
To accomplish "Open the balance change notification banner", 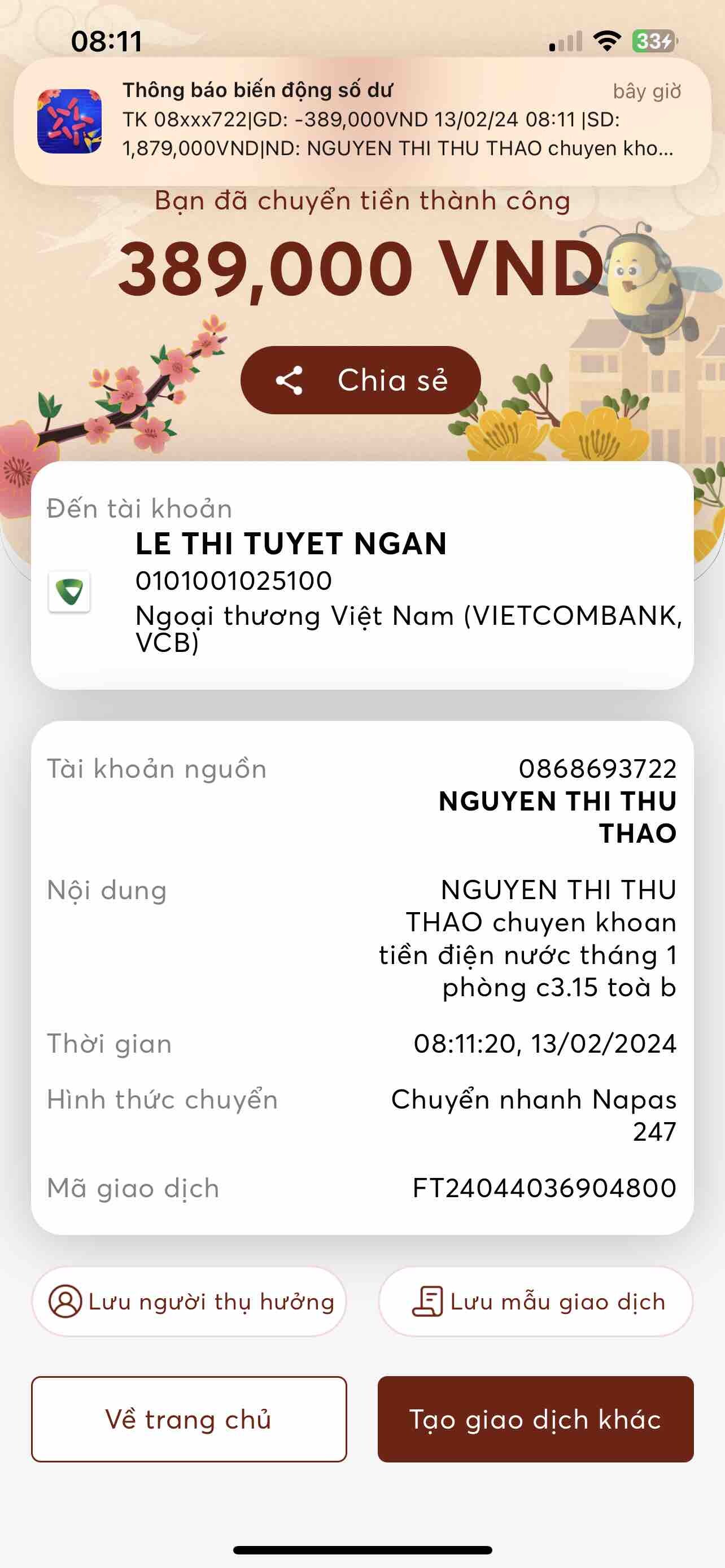I will pyautogui.click(x=362, y=121).
